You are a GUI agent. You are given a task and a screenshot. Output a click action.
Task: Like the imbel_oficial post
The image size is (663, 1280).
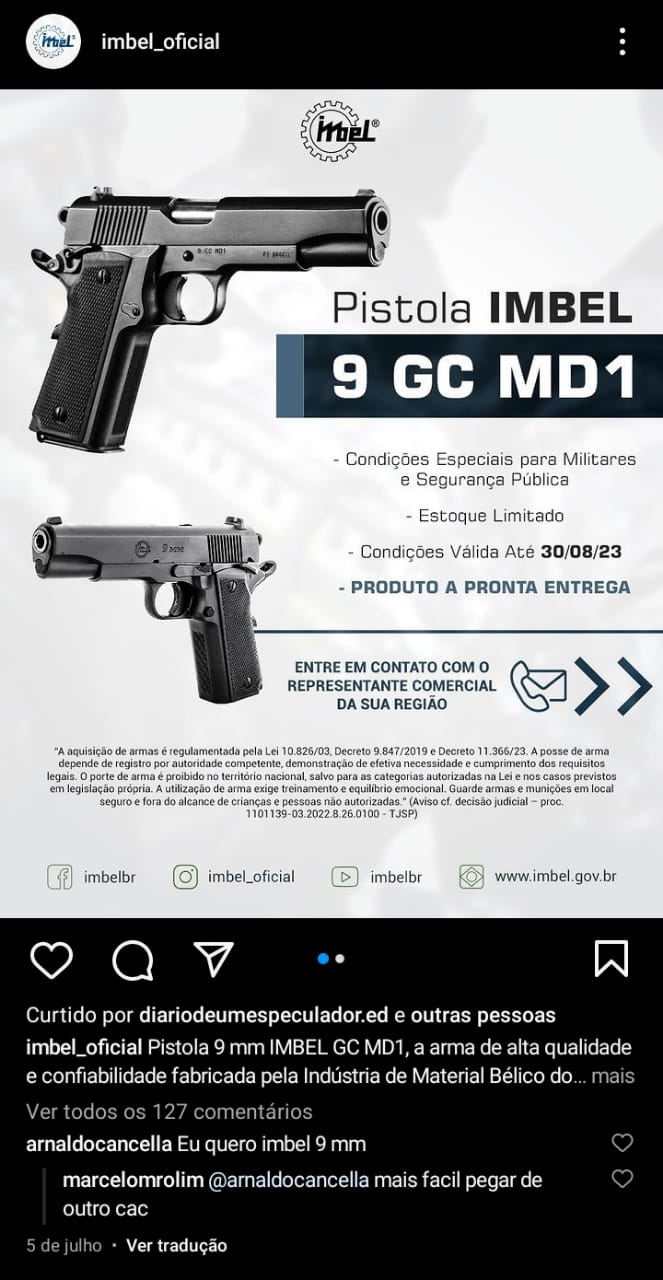pos(51,959)
